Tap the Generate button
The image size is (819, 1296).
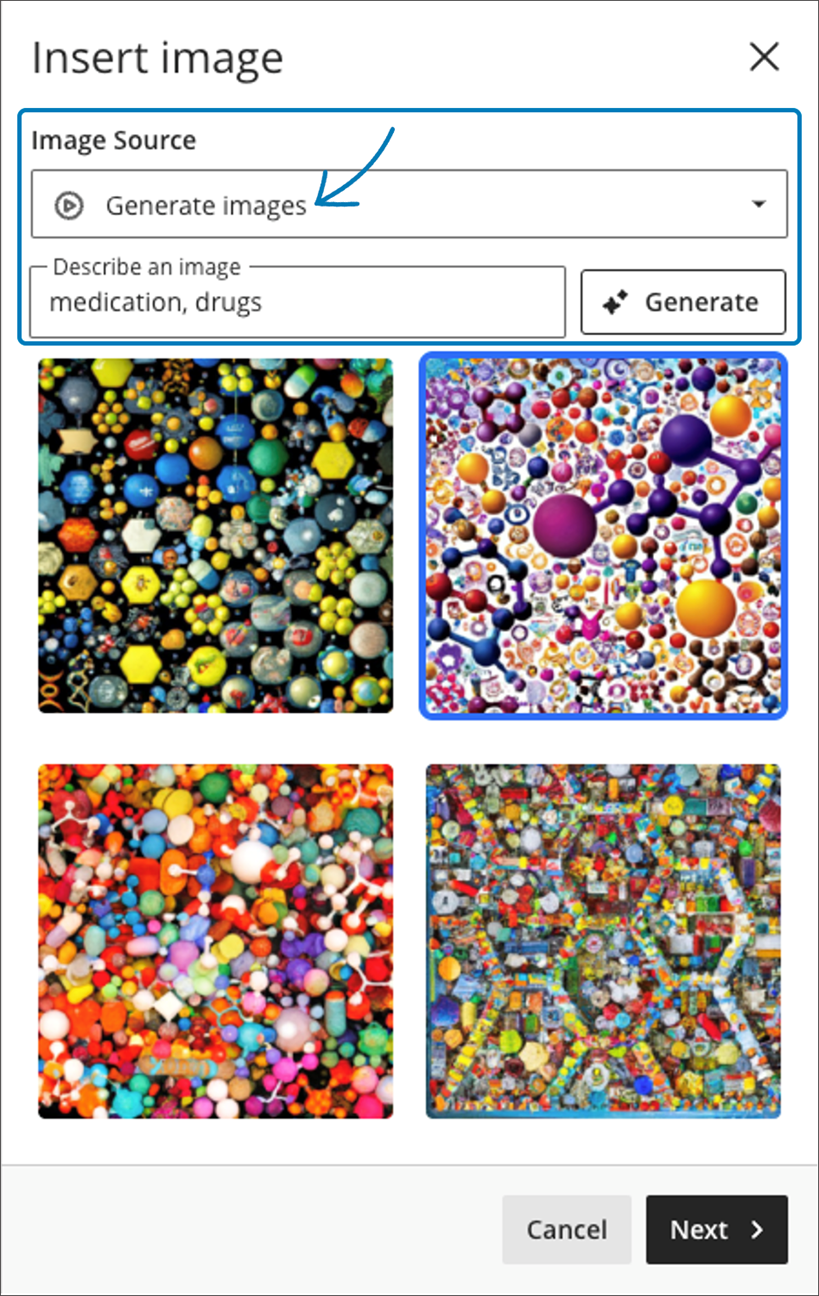pos(683,302)
